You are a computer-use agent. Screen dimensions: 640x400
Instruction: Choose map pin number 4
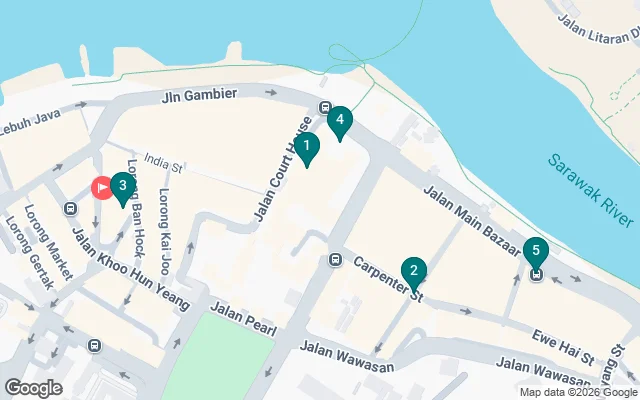point(340,122)
